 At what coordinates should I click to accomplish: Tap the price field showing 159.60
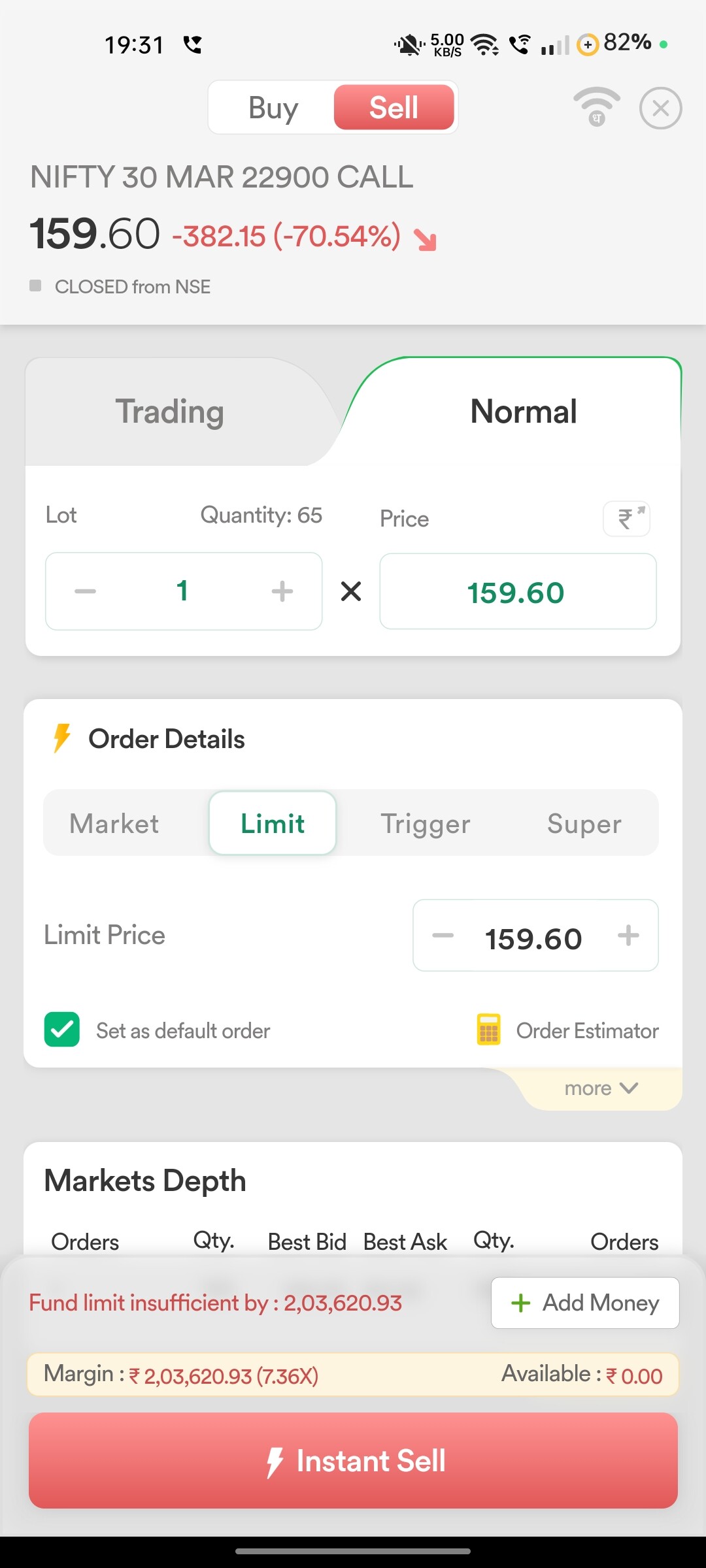coord(517,592)
